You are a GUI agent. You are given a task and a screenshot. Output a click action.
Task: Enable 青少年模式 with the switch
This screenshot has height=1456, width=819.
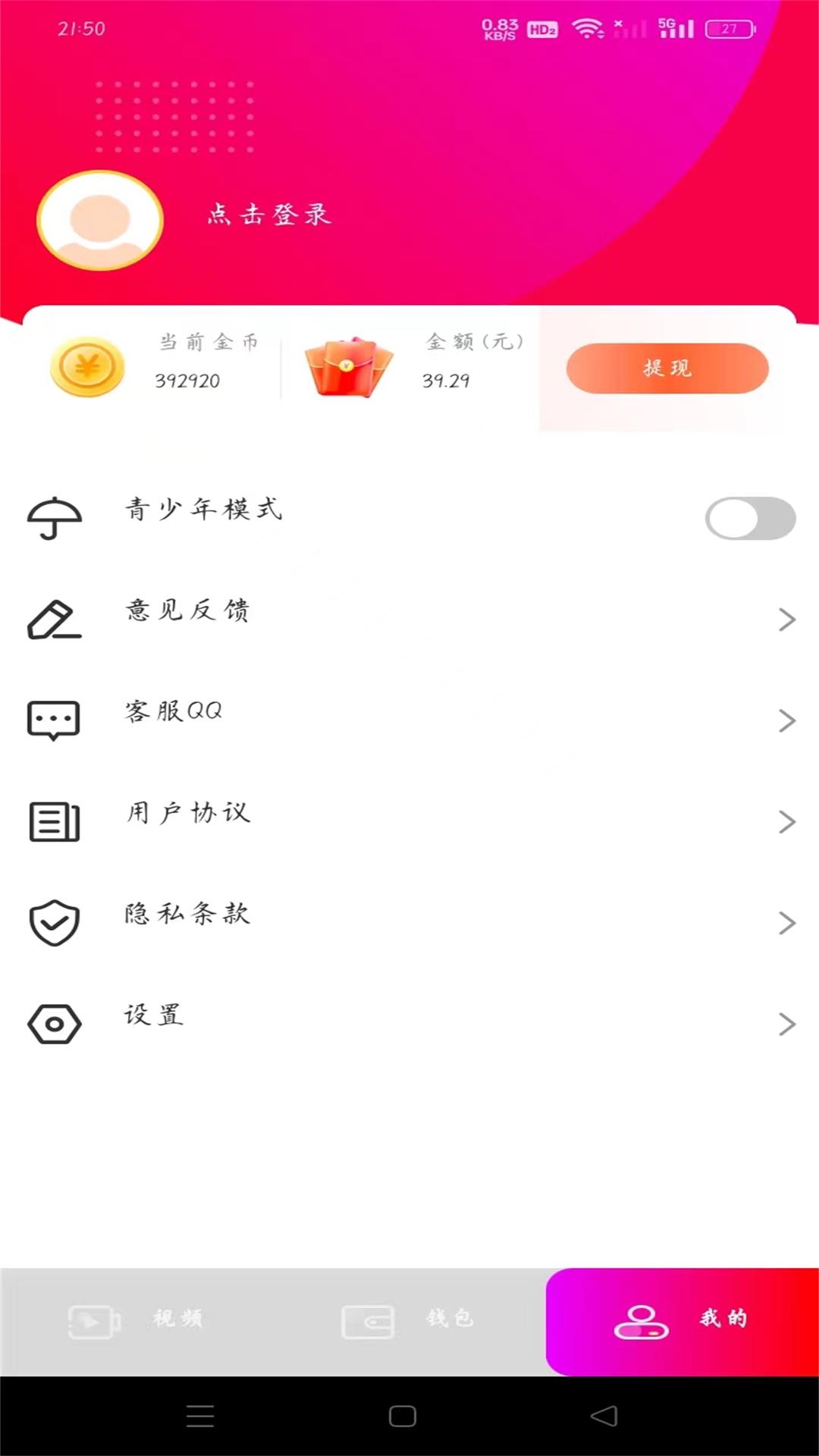coord(749,518)
